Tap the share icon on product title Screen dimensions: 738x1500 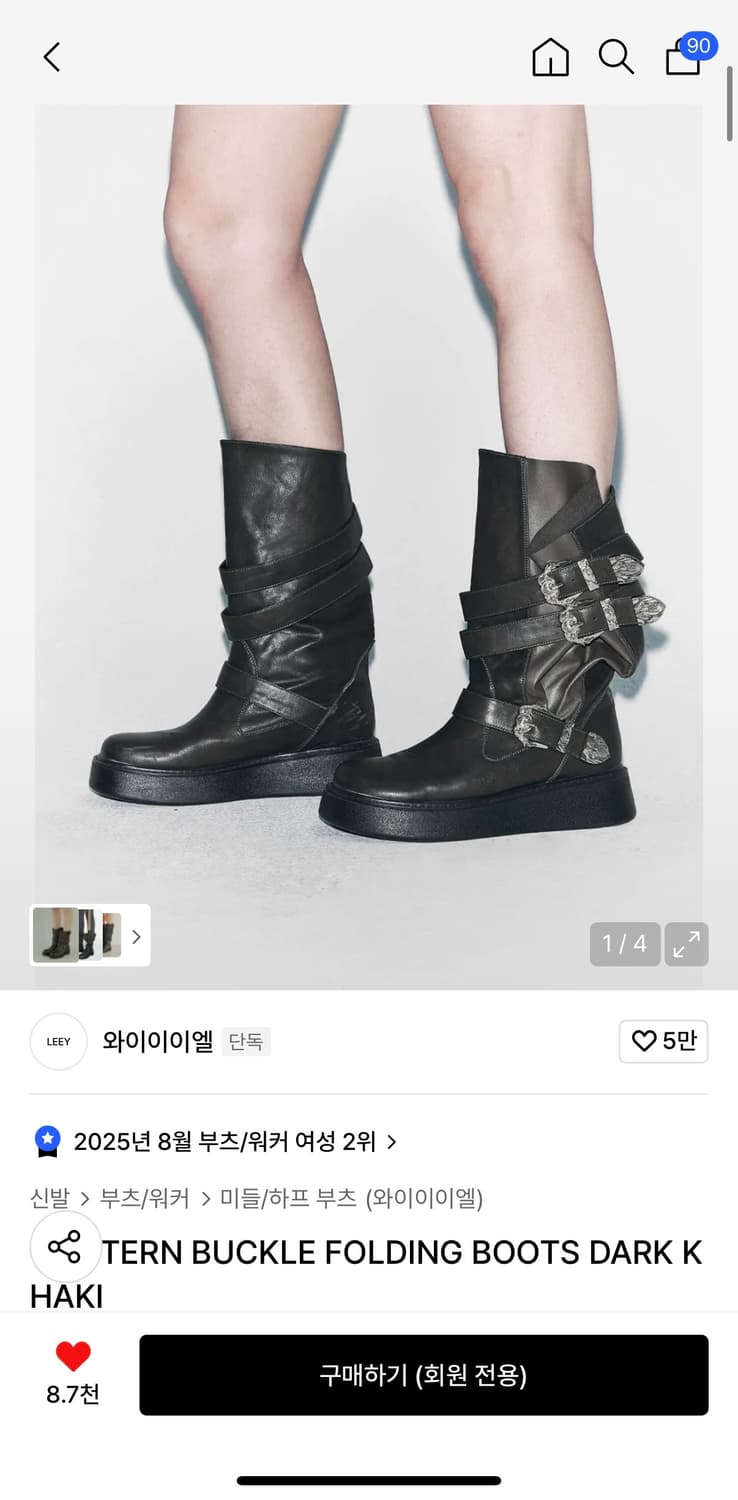(66, 1247)
